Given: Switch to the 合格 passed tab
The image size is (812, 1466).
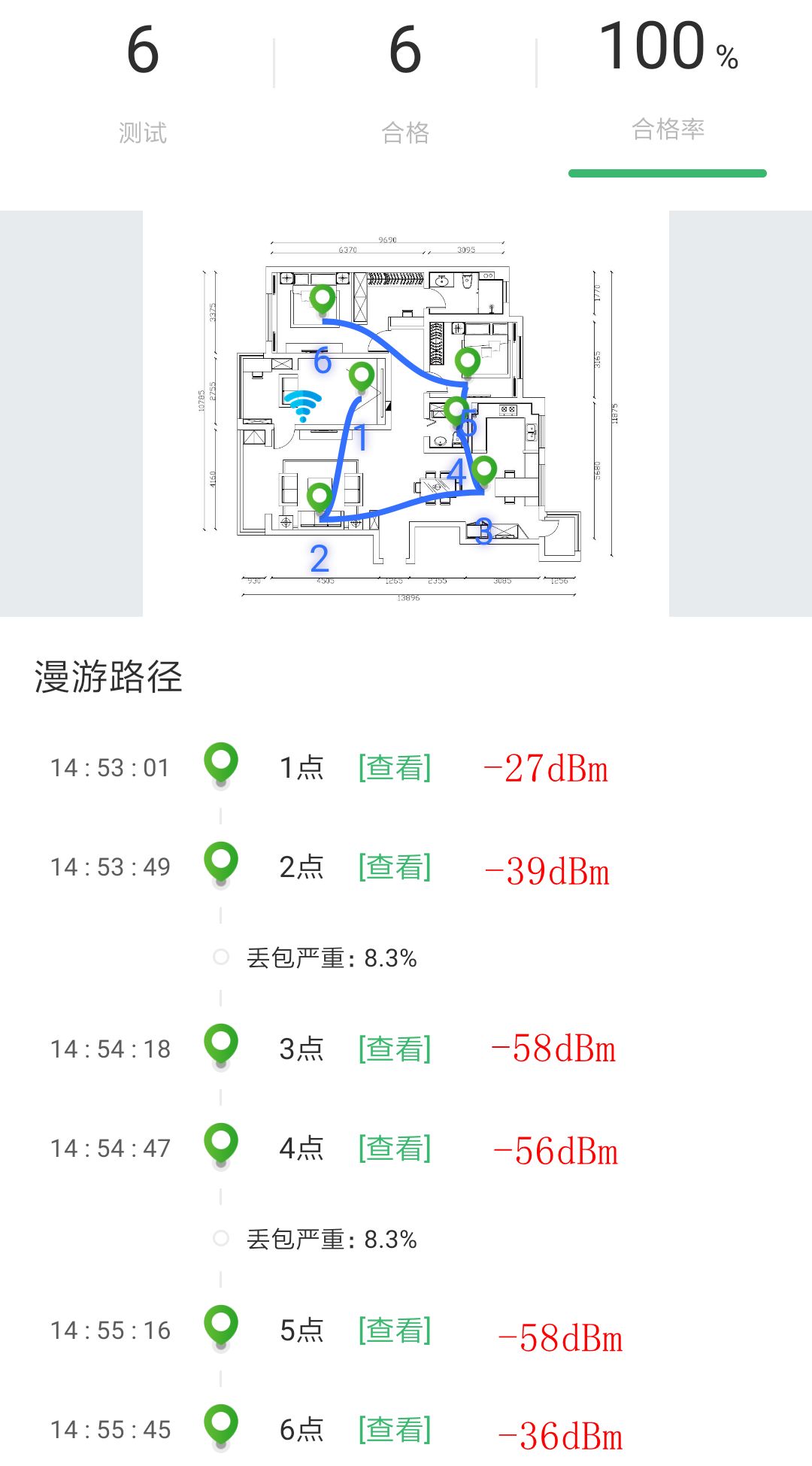Looking at the screenshot, I should tap(405, 83).
